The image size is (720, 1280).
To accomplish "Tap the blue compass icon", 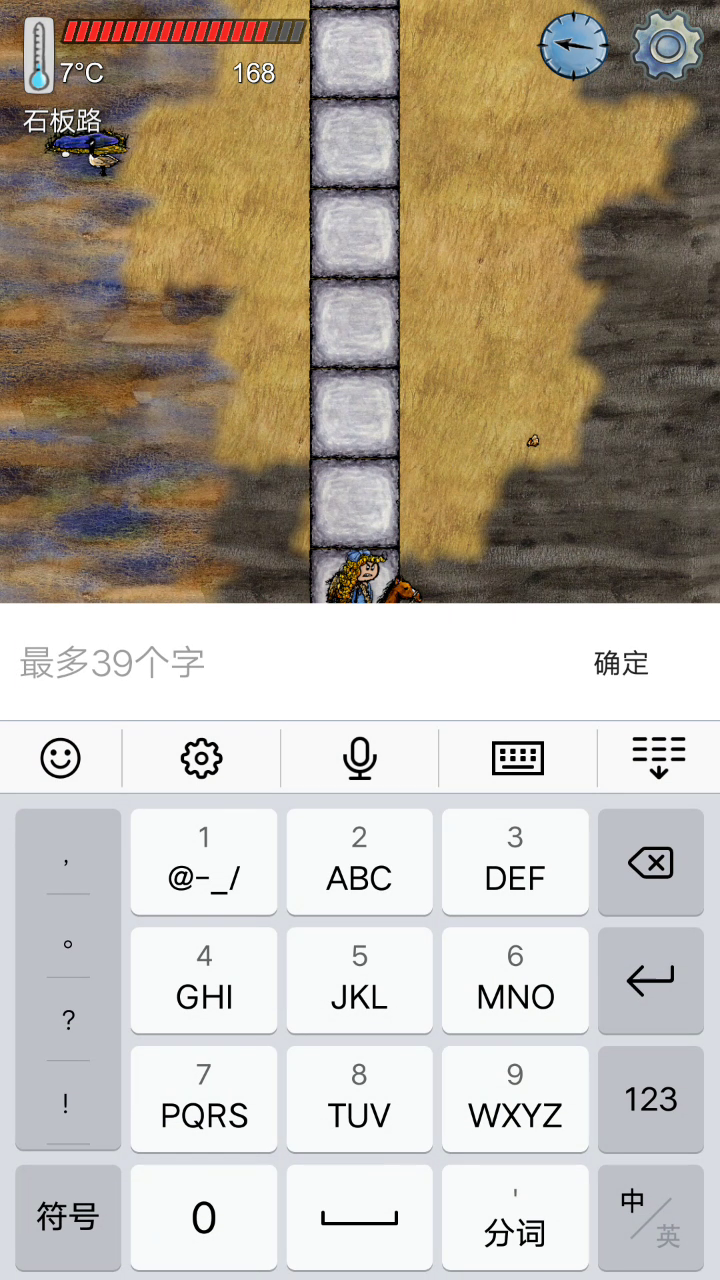I will pos(574,45).
